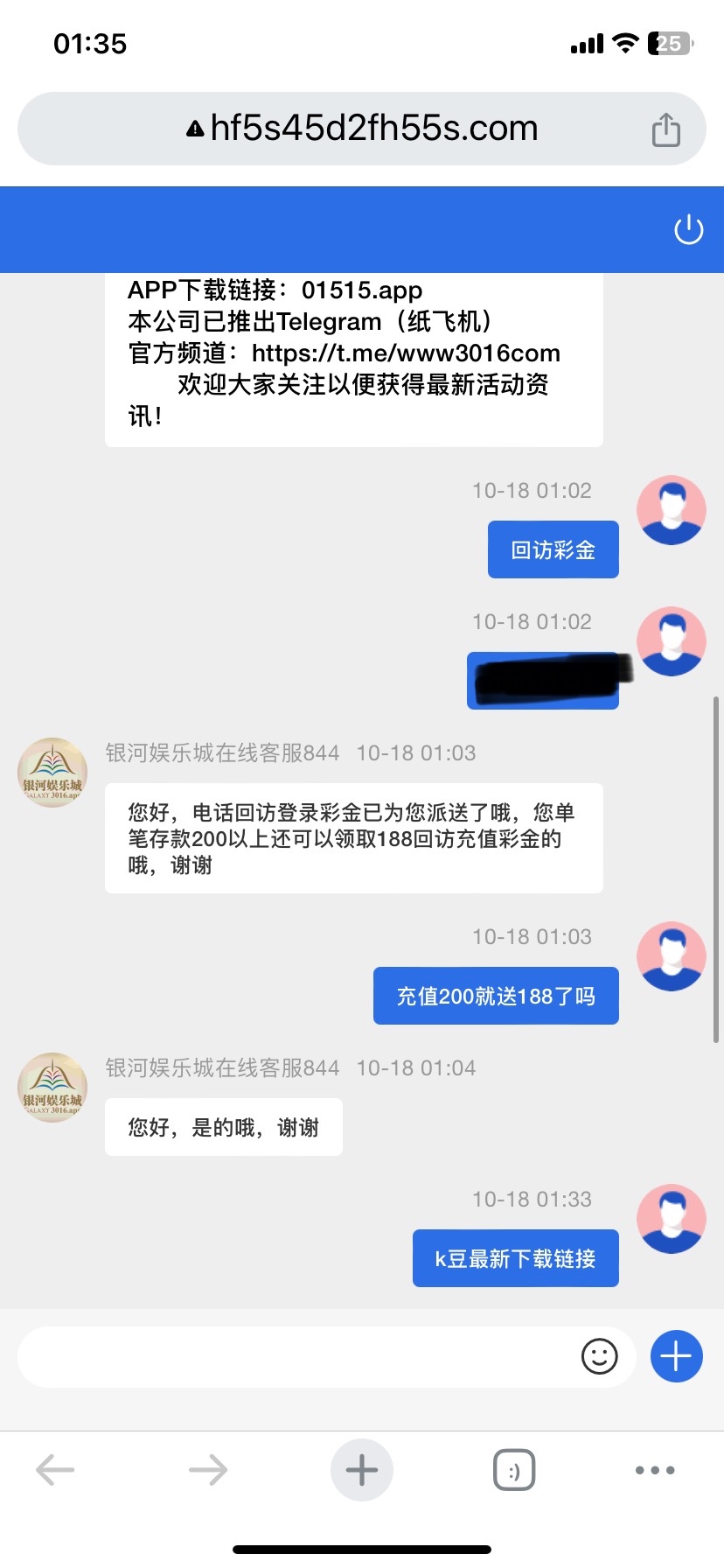Go back to the previous page
Screen dimensions: 724x1568
[55, 1470]
